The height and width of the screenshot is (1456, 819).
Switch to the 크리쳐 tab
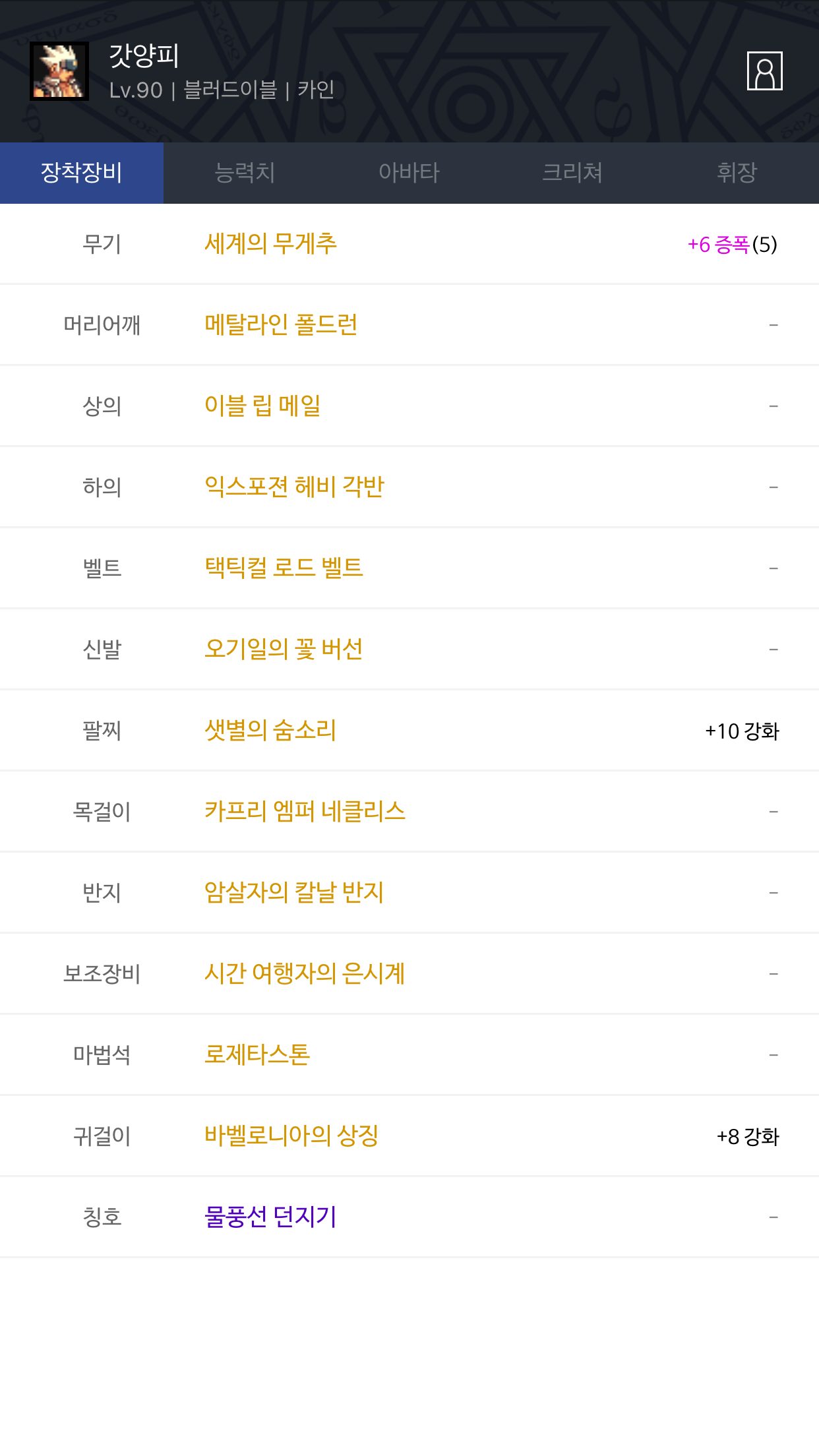(572, 173)
